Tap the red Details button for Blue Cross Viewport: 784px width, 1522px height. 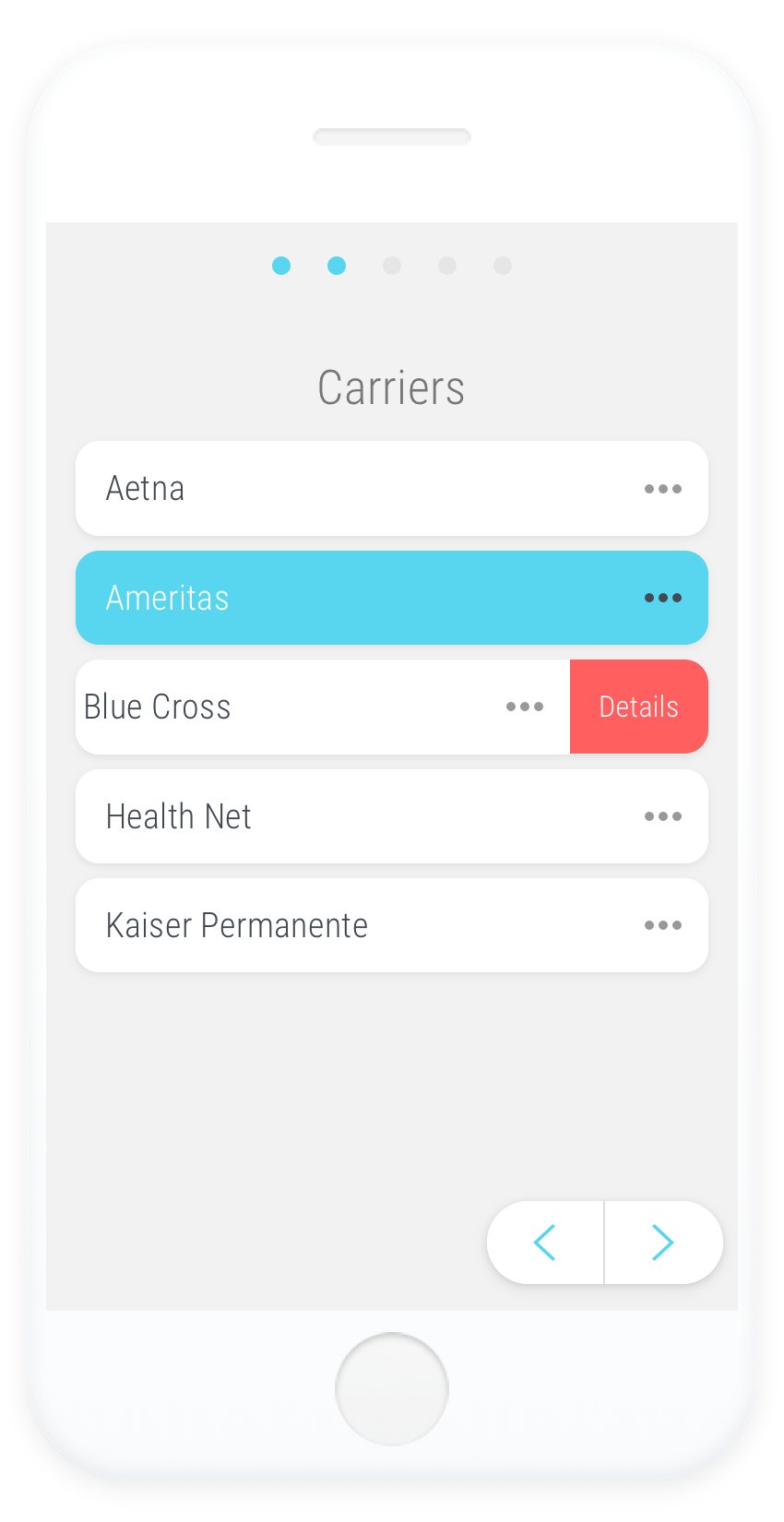tap(639, 707)
